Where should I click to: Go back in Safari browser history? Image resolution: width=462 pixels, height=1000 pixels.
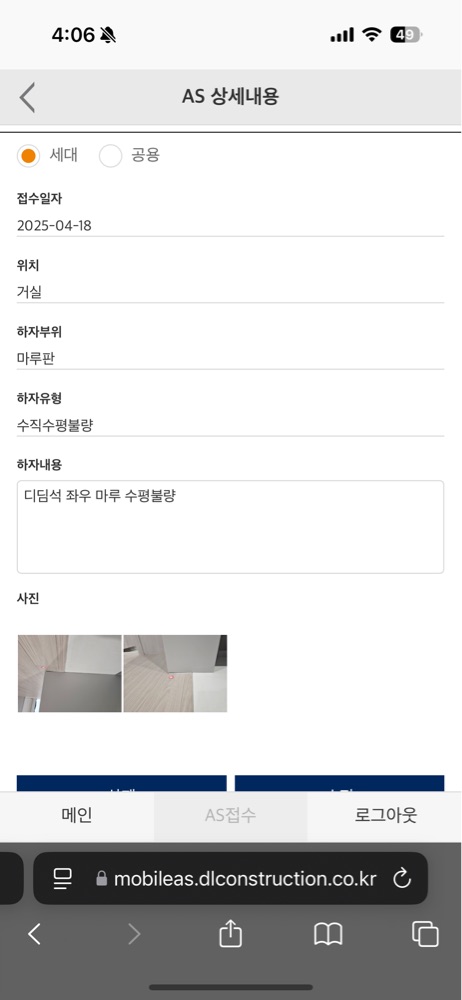[x=34, y=935]
